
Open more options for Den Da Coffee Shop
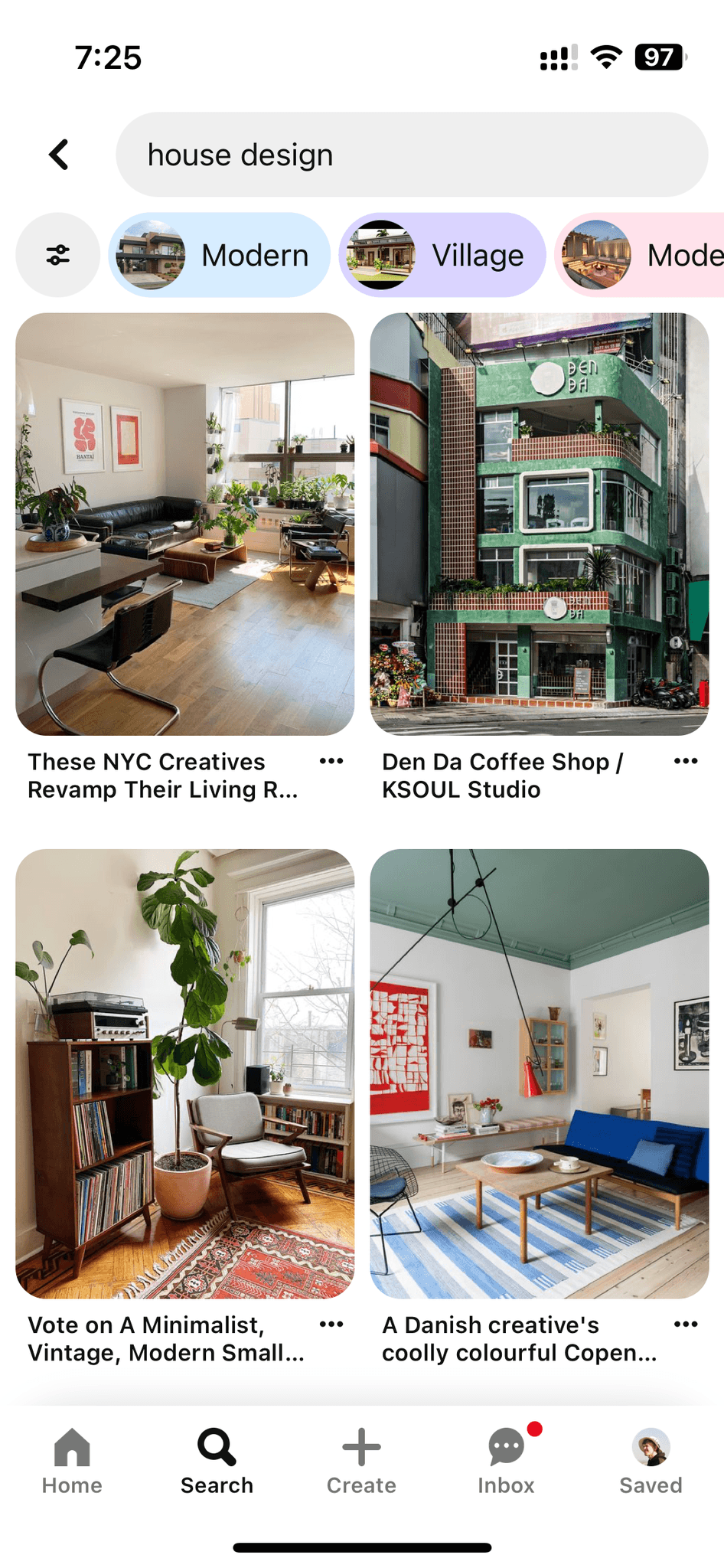click(686, 761)
